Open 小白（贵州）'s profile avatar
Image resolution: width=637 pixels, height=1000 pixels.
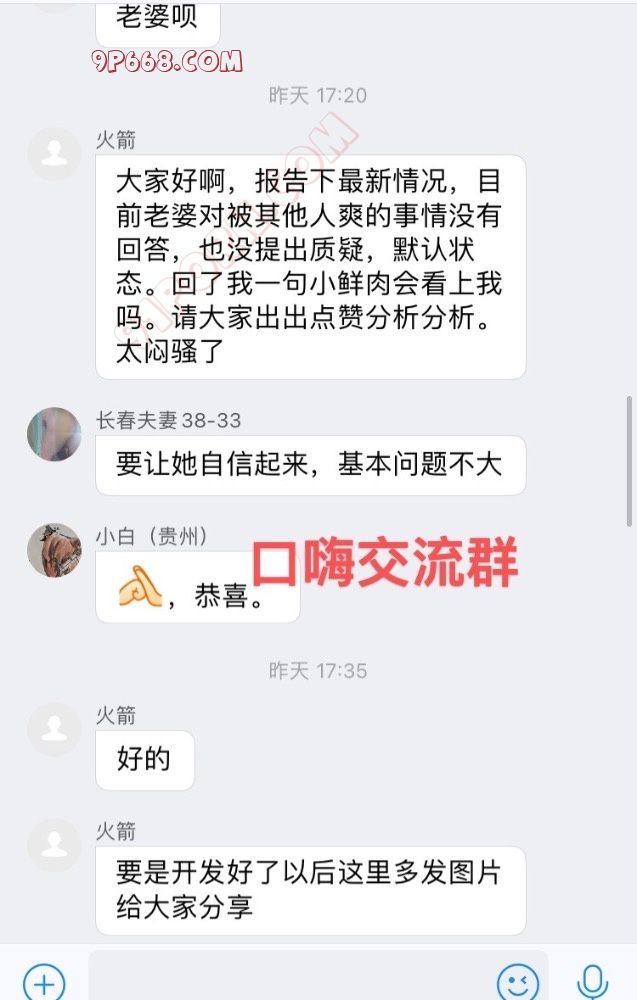tap(54, 550)
